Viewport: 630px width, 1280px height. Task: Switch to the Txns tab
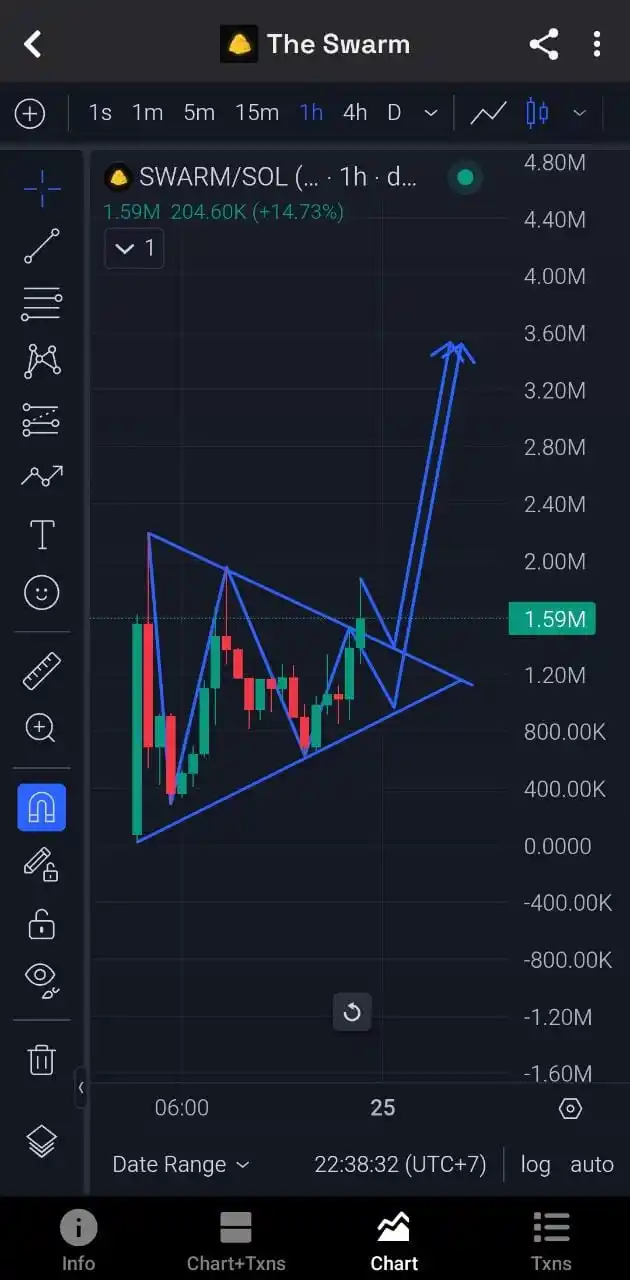[x=551, y=1242]
